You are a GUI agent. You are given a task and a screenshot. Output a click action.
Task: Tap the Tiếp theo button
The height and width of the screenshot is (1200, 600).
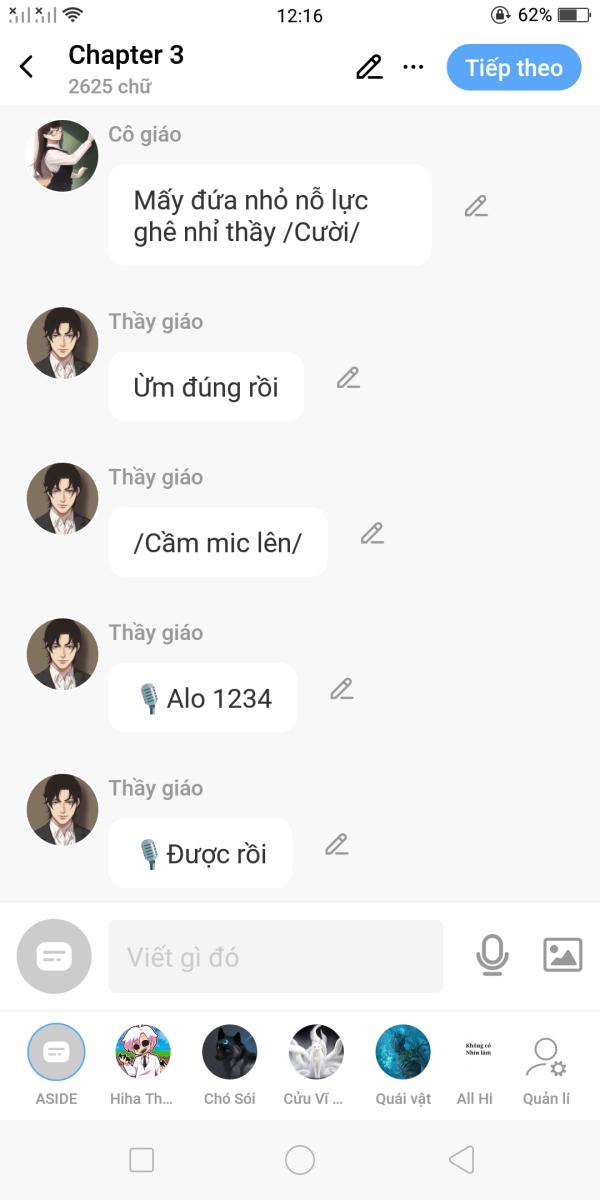pyautogui.click(x=513, y=68)
